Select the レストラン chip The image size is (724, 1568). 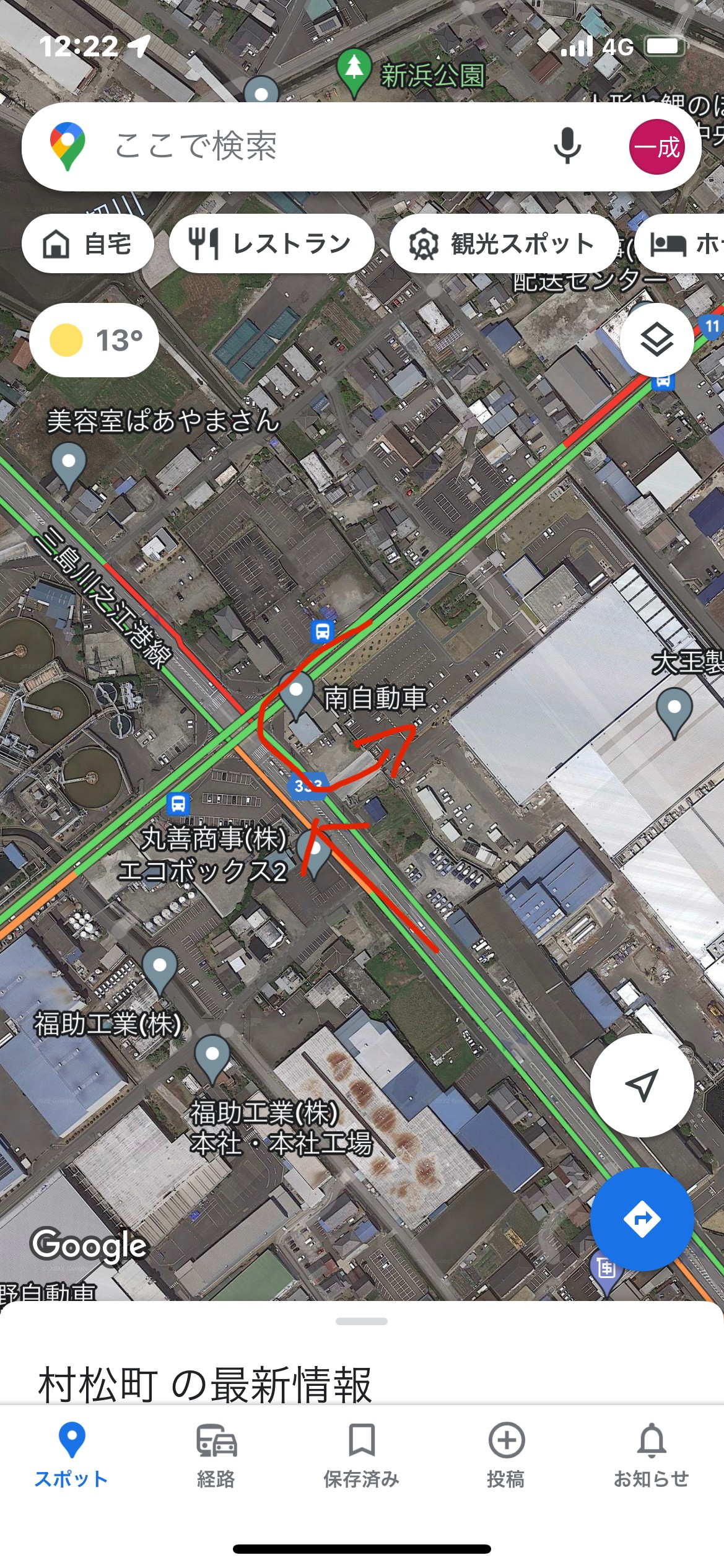(271, 243)
